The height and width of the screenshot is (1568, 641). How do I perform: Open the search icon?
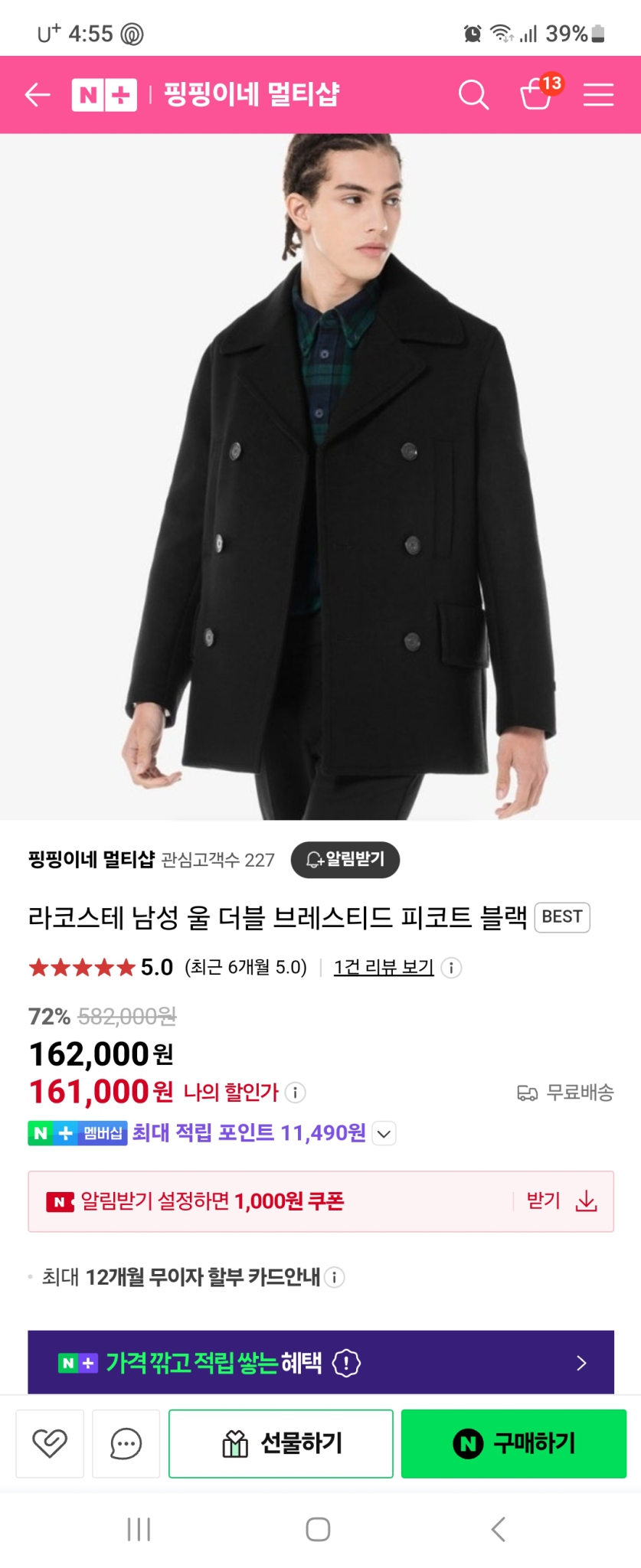(473, 94)
